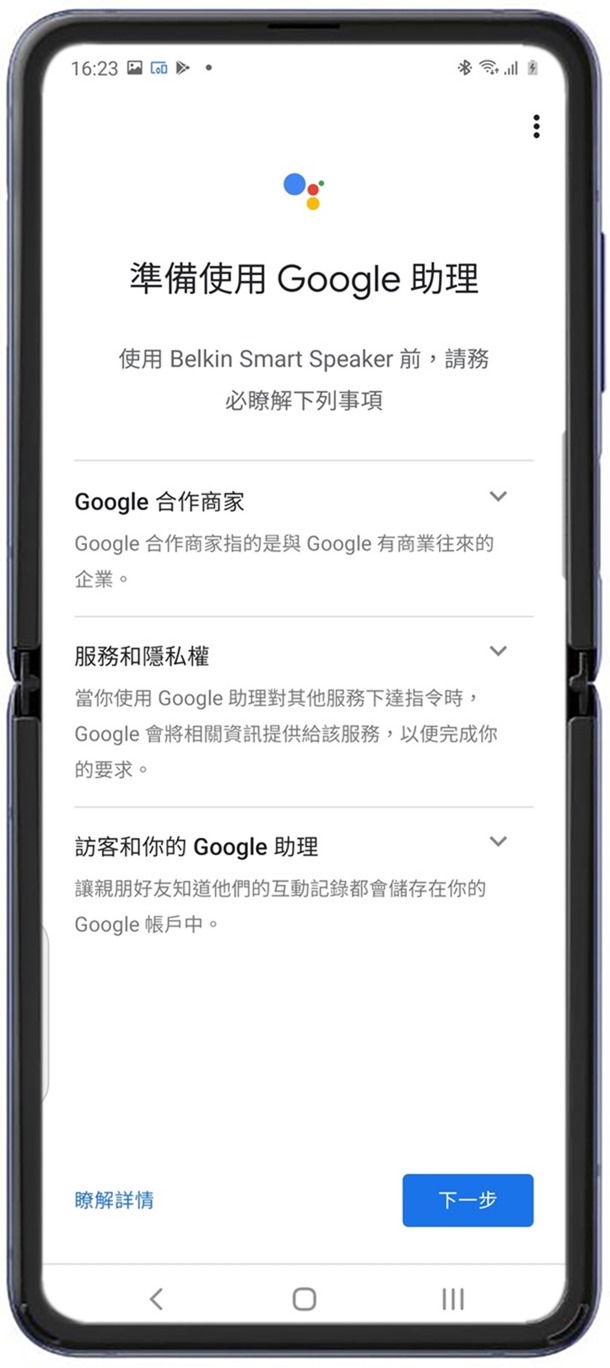Expand the 服務和隱私權 section
Screen dimensions: 610x1368
pyautogui.click(x=498, y=652)
